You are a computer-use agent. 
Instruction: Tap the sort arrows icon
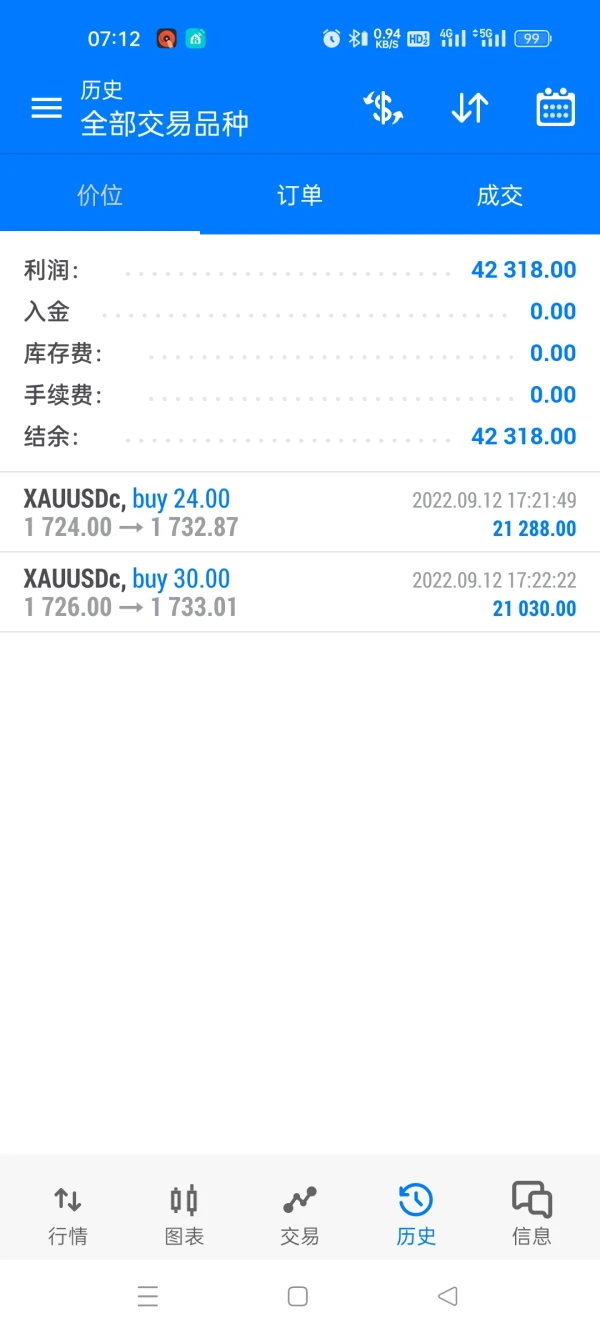[x=469, y=108]
